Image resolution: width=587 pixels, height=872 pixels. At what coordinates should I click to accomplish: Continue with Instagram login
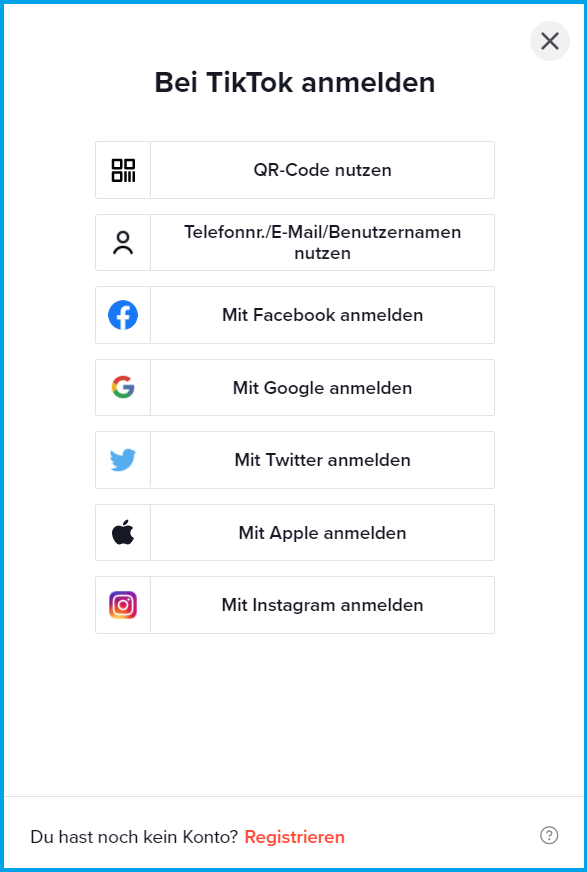coord(295,605)
